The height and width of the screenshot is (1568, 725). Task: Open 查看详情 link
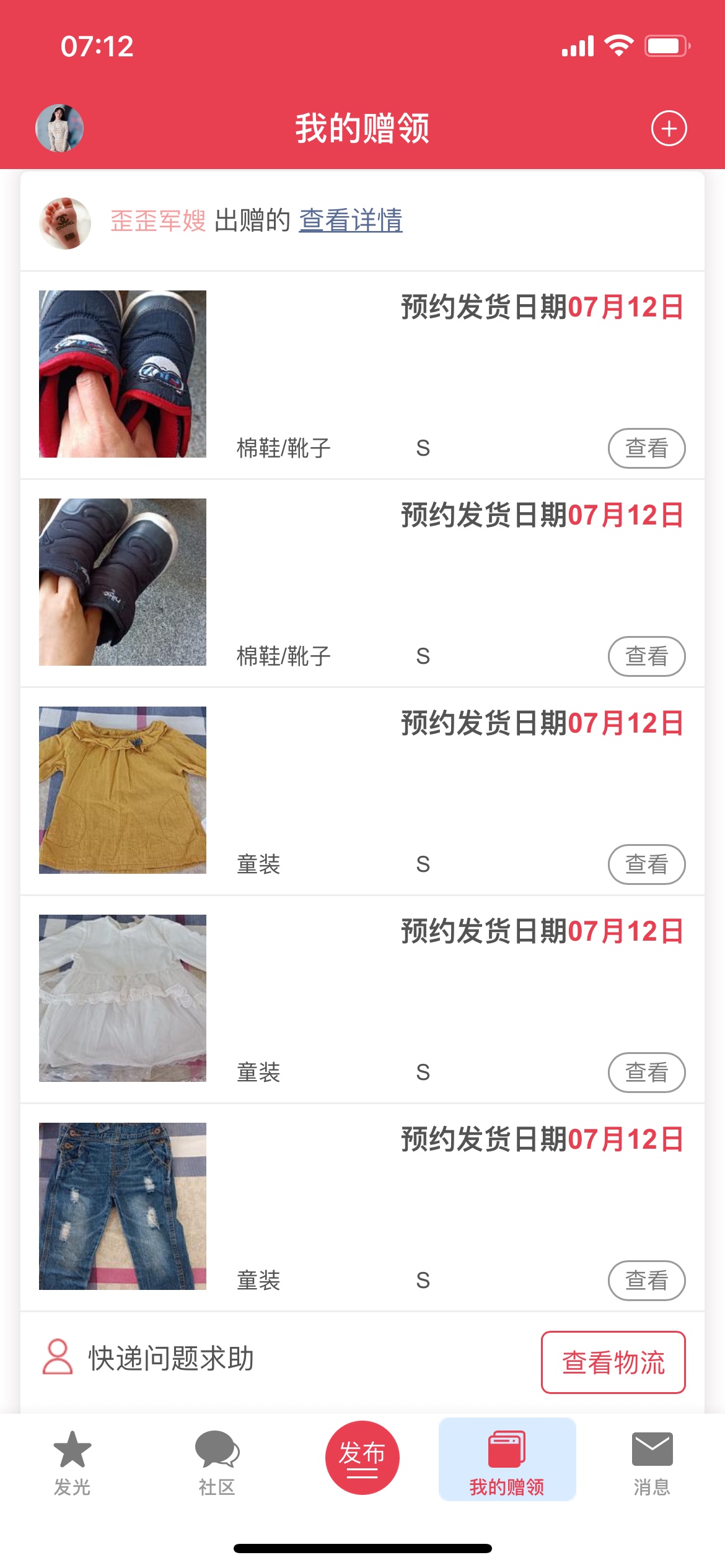[x=351, y=220]
